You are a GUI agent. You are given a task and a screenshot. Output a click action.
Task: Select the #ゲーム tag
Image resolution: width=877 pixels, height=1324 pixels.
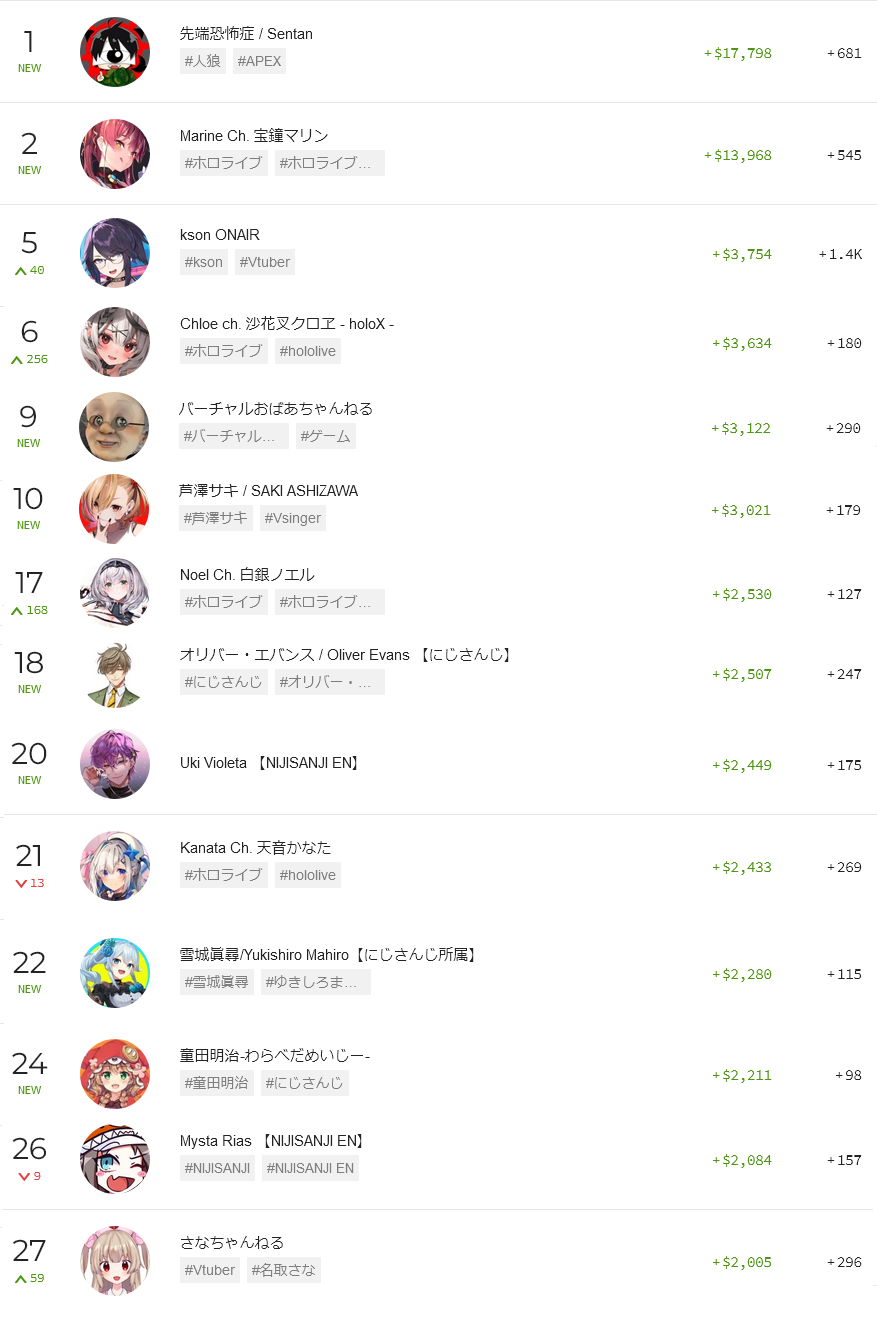pos(326,436)
